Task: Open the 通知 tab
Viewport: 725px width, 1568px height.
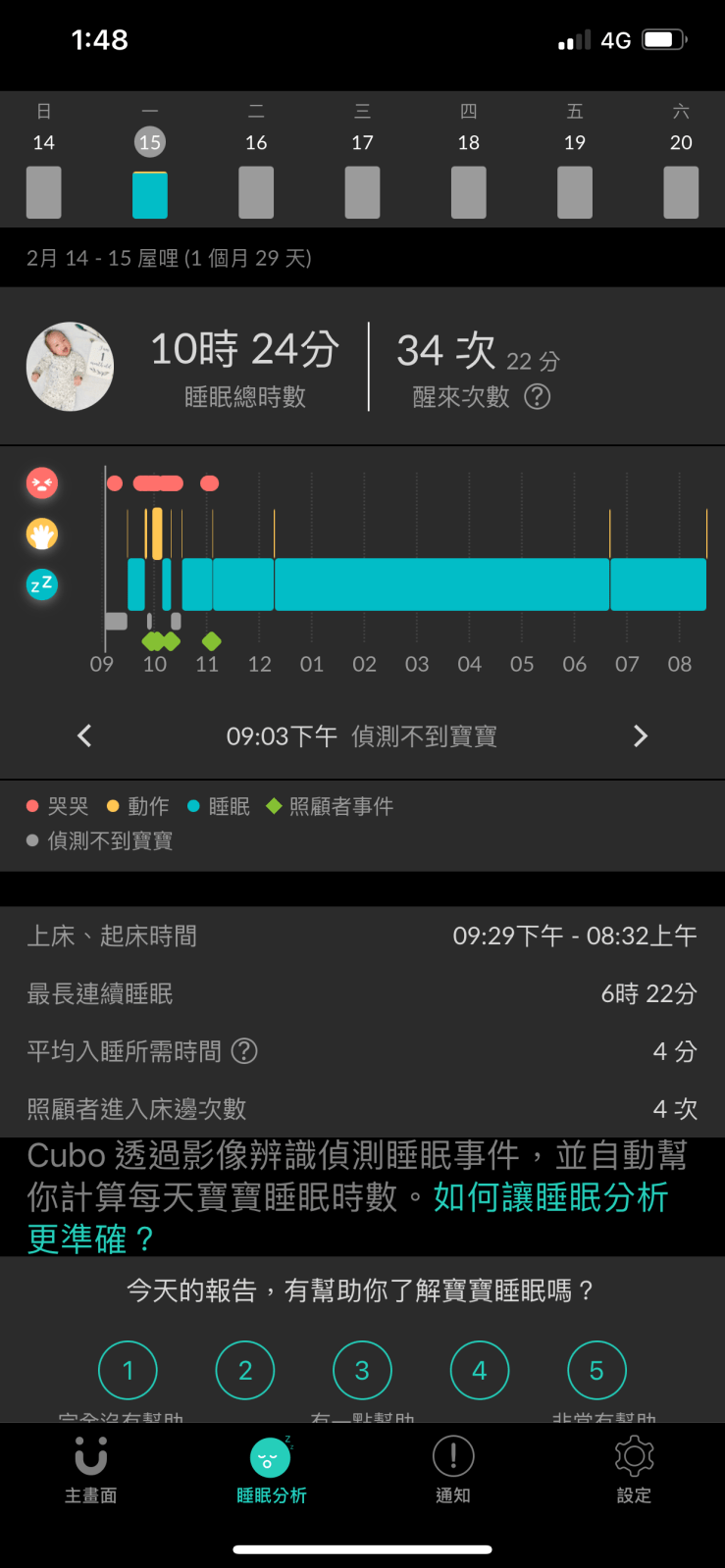Action: (x=453, y=1470)
